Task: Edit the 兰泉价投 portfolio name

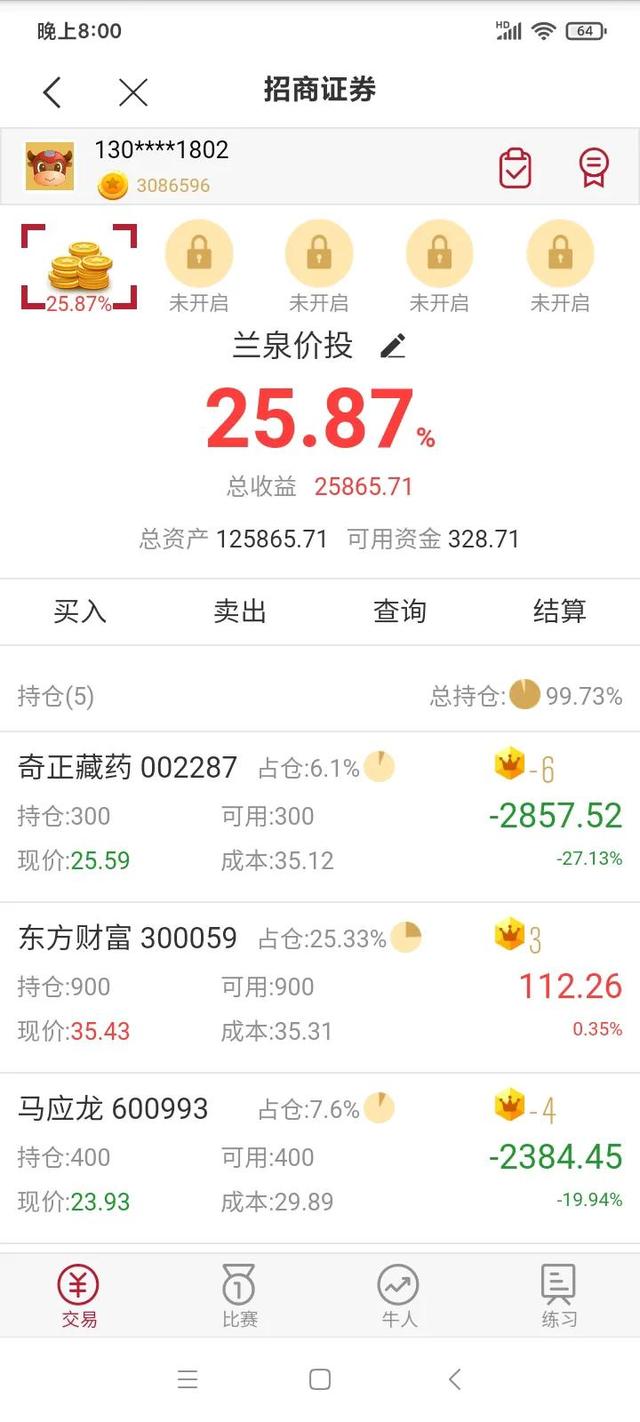Action: coord(393,347)
